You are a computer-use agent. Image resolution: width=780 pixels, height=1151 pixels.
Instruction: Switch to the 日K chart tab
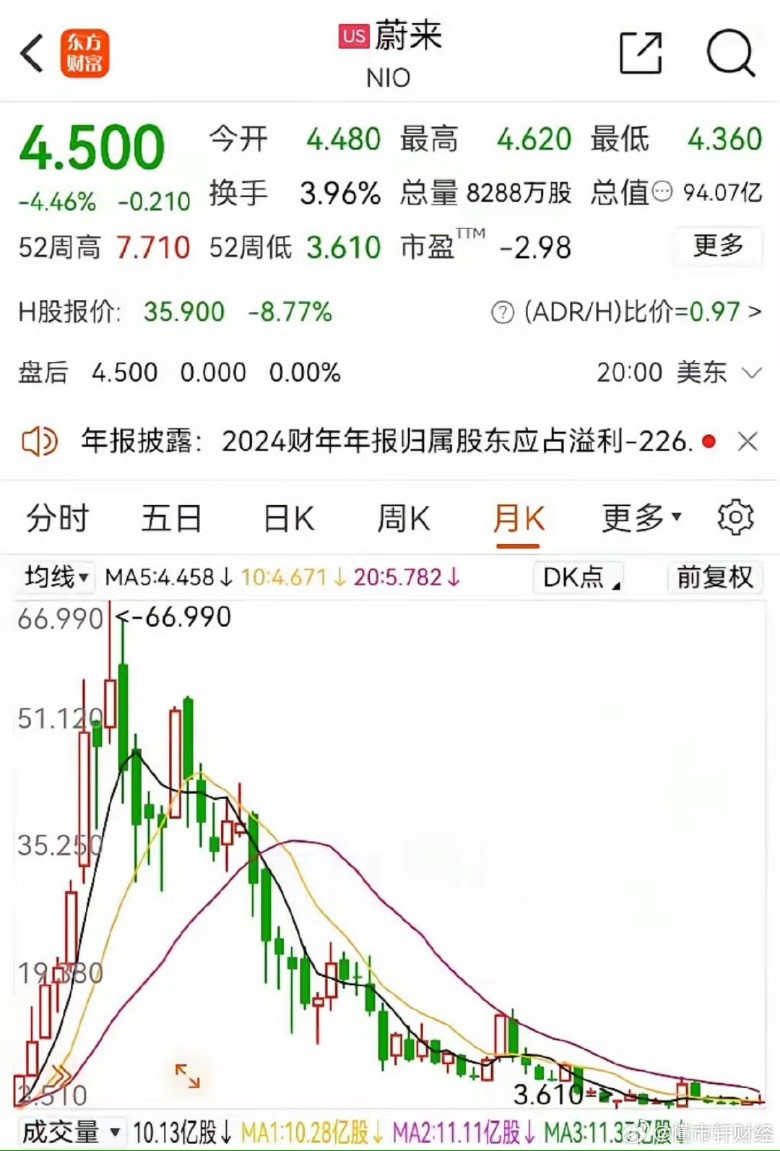click(288, 518)
